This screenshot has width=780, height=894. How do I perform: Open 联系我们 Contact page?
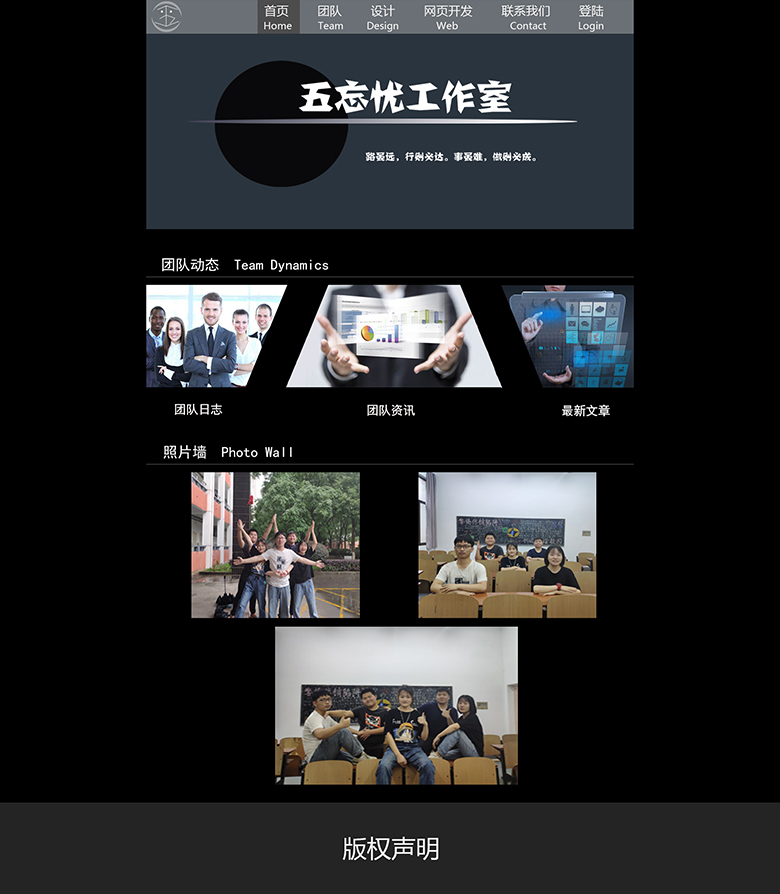point(526,17)
